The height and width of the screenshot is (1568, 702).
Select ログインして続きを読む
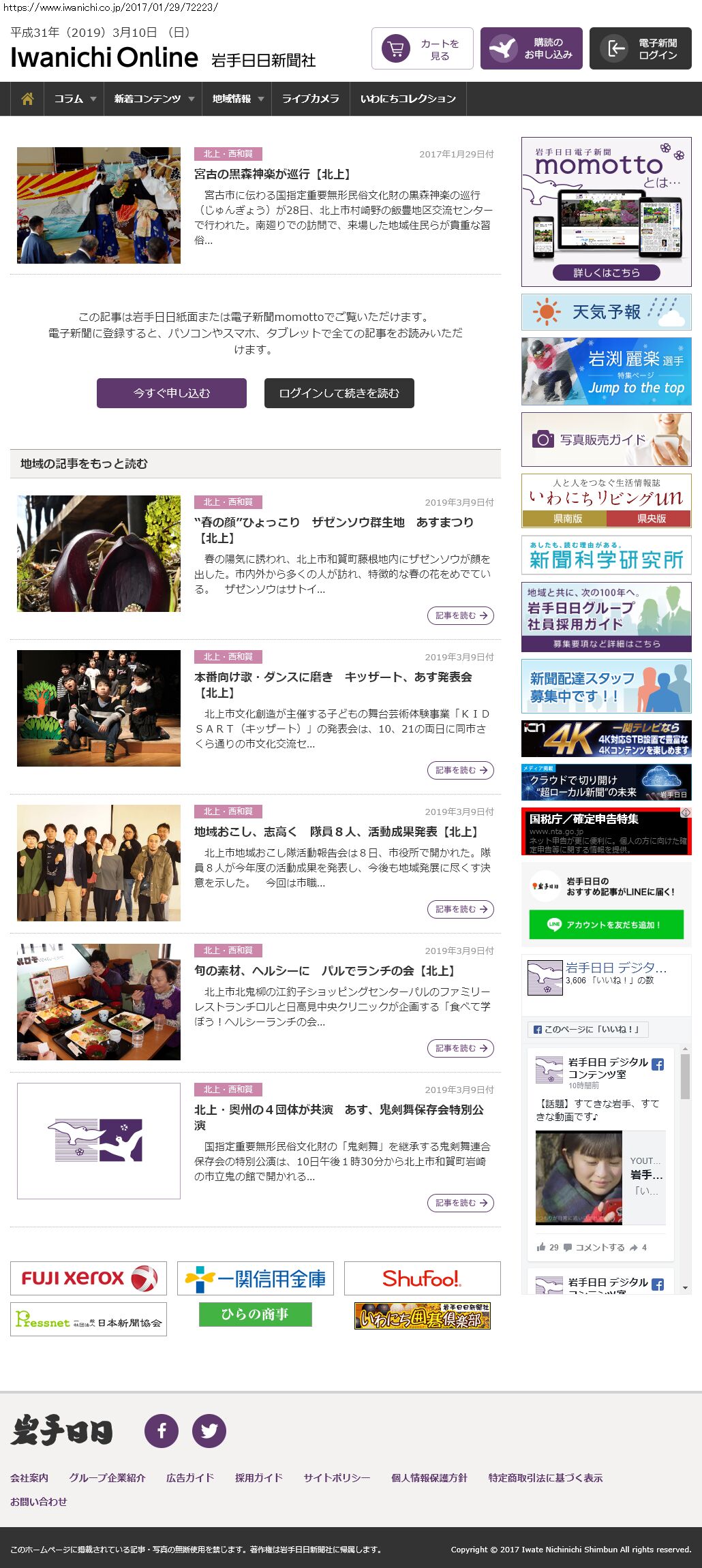coord(339,393)
